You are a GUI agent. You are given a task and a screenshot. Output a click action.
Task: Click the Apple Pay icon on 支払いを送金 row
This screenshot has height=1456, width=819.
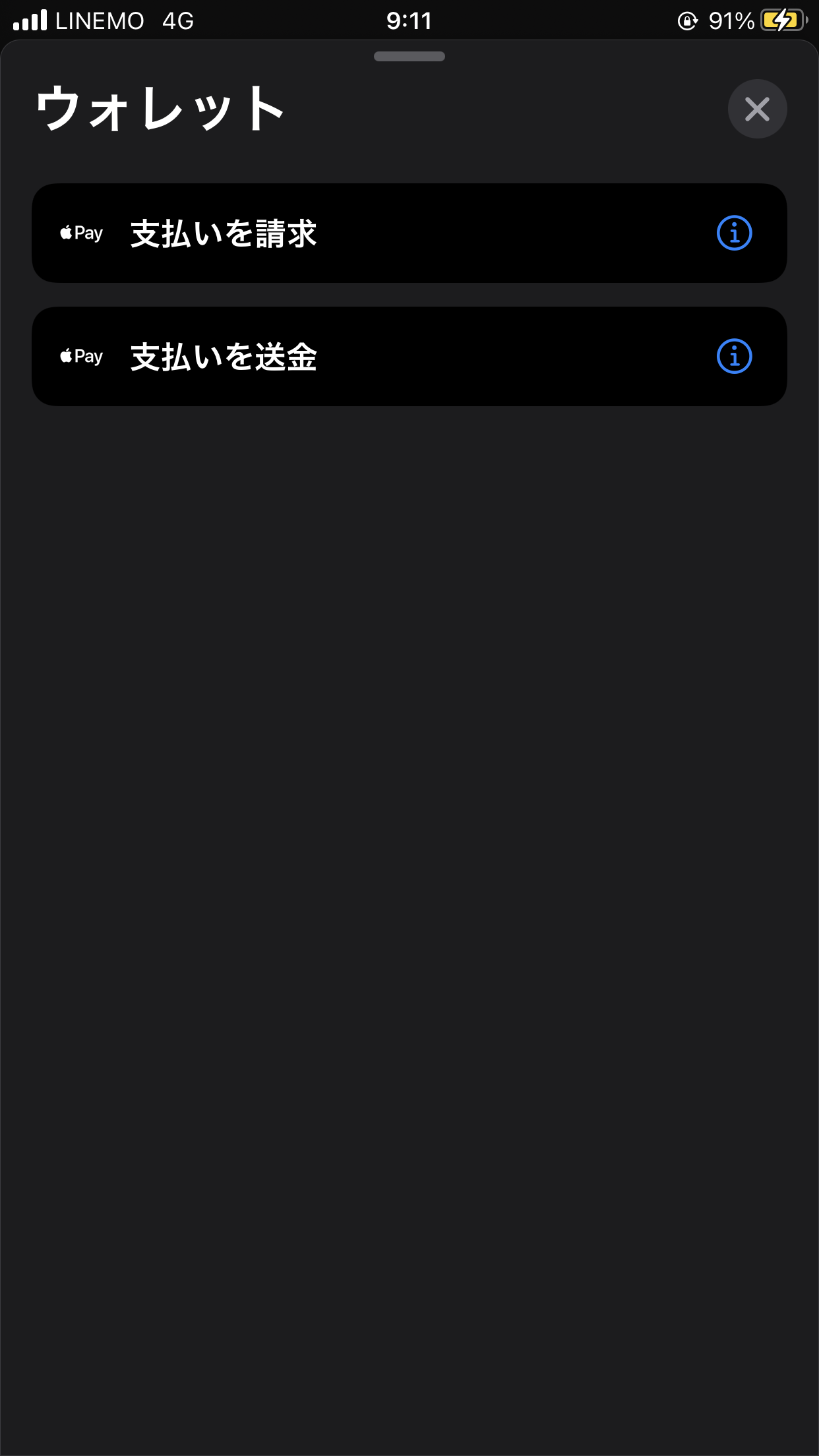point(81,355)
